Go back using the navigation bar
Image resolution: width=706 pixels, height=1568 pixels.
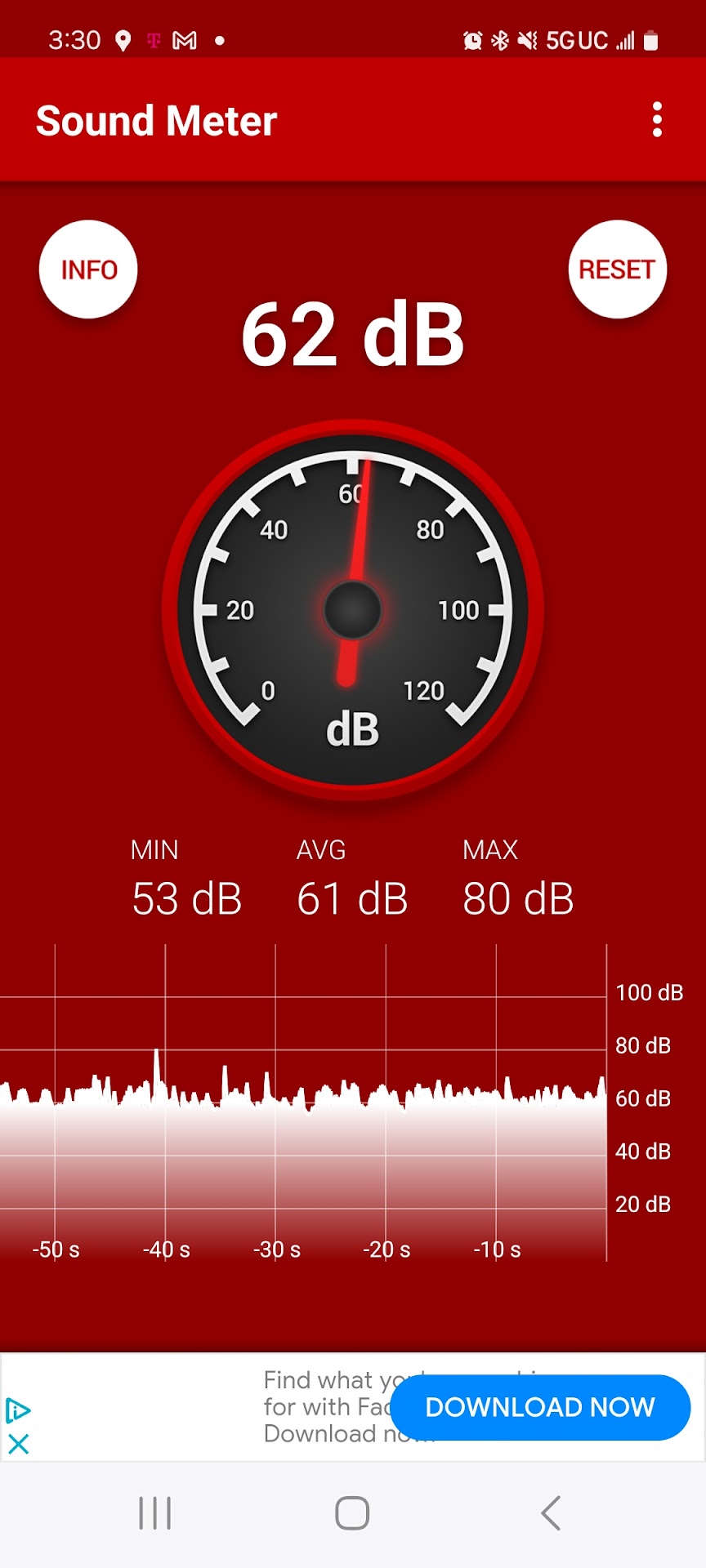pyautogui.click(x=552, y=1513)
